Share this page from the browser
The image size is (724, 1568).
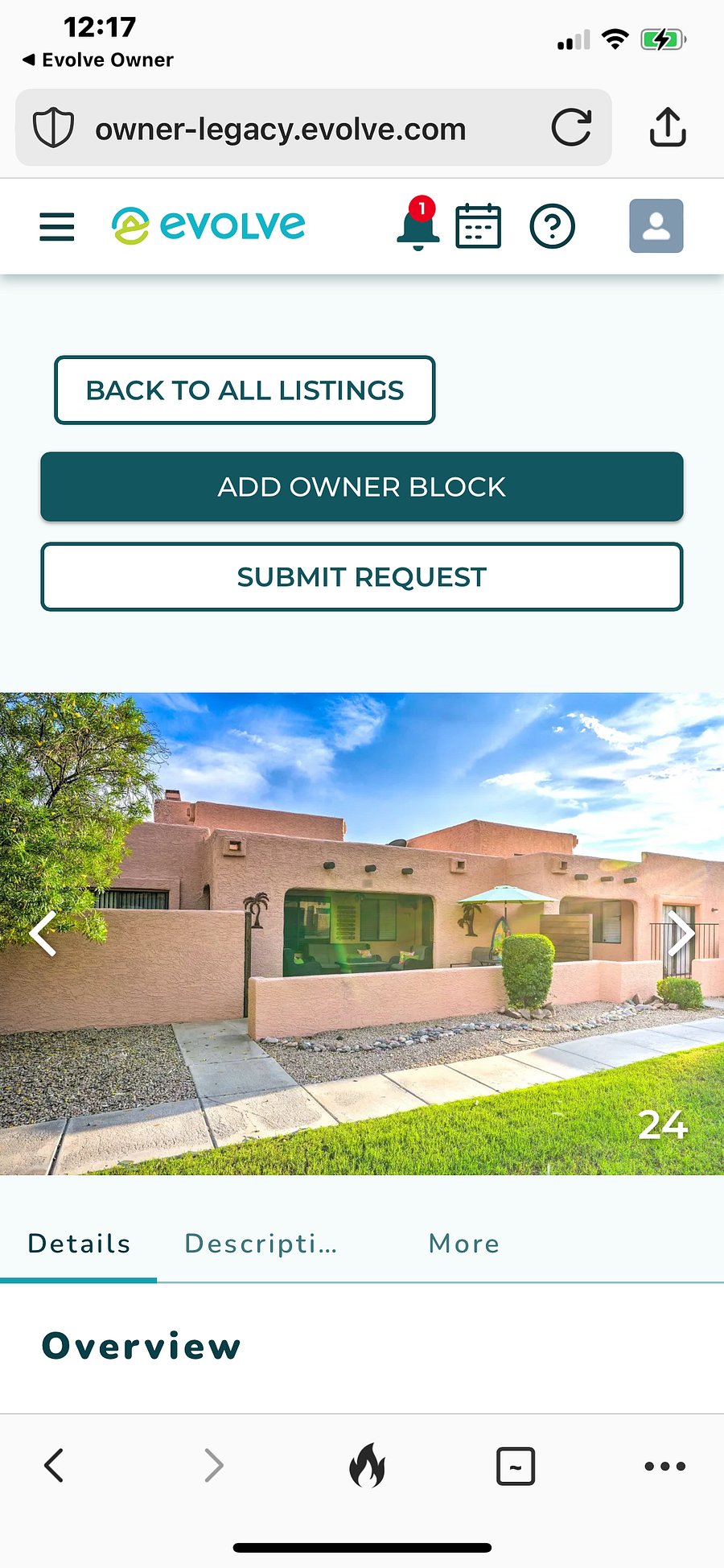click(x=668, y=128)
